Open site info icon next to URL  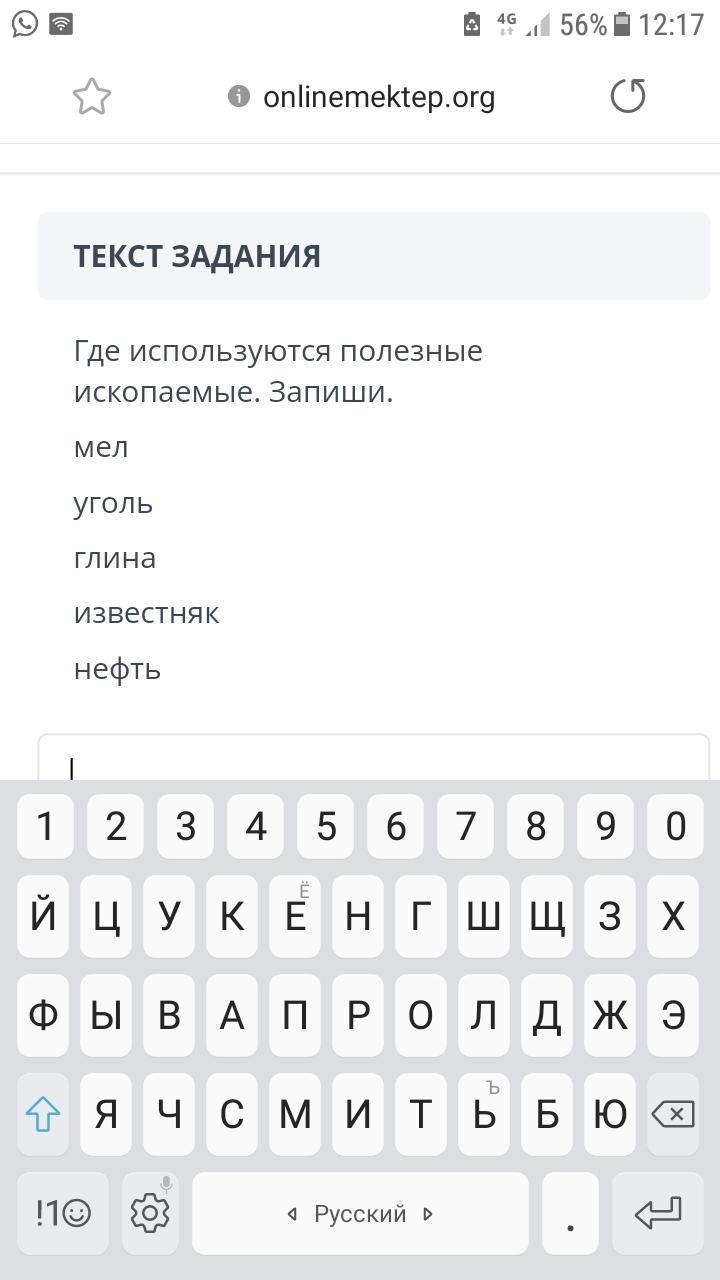click(x=238, y=96)
